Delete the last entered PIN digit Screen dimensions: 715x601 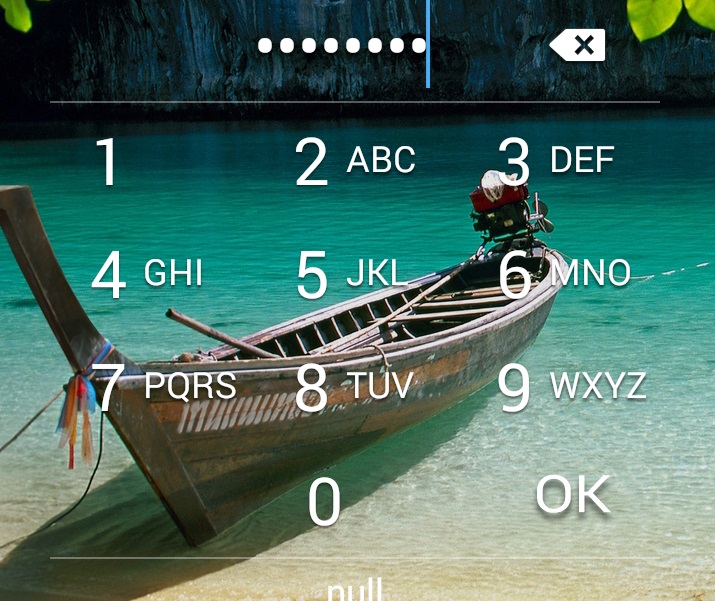[578, 45]
